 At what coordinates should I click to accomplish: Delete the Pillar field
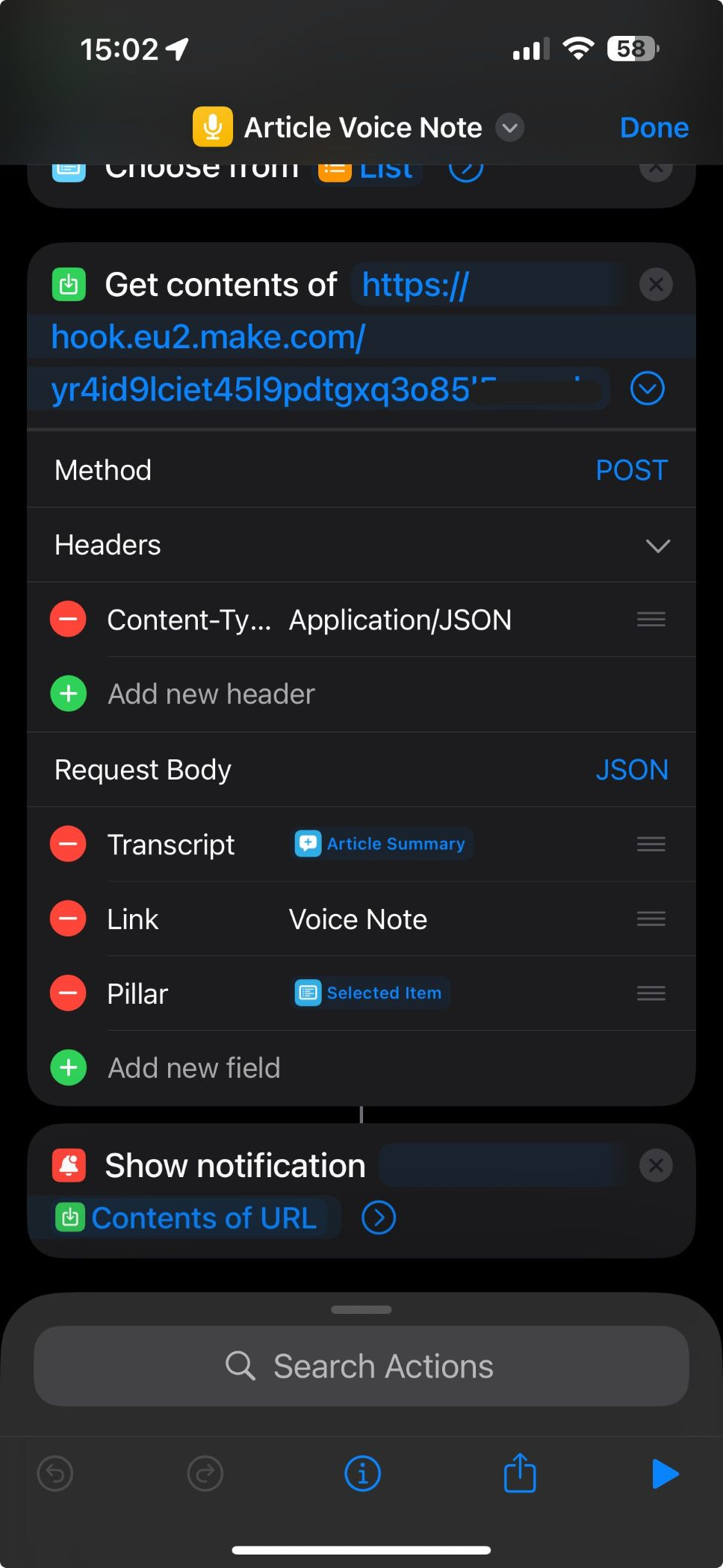click(x=68, y=994)
